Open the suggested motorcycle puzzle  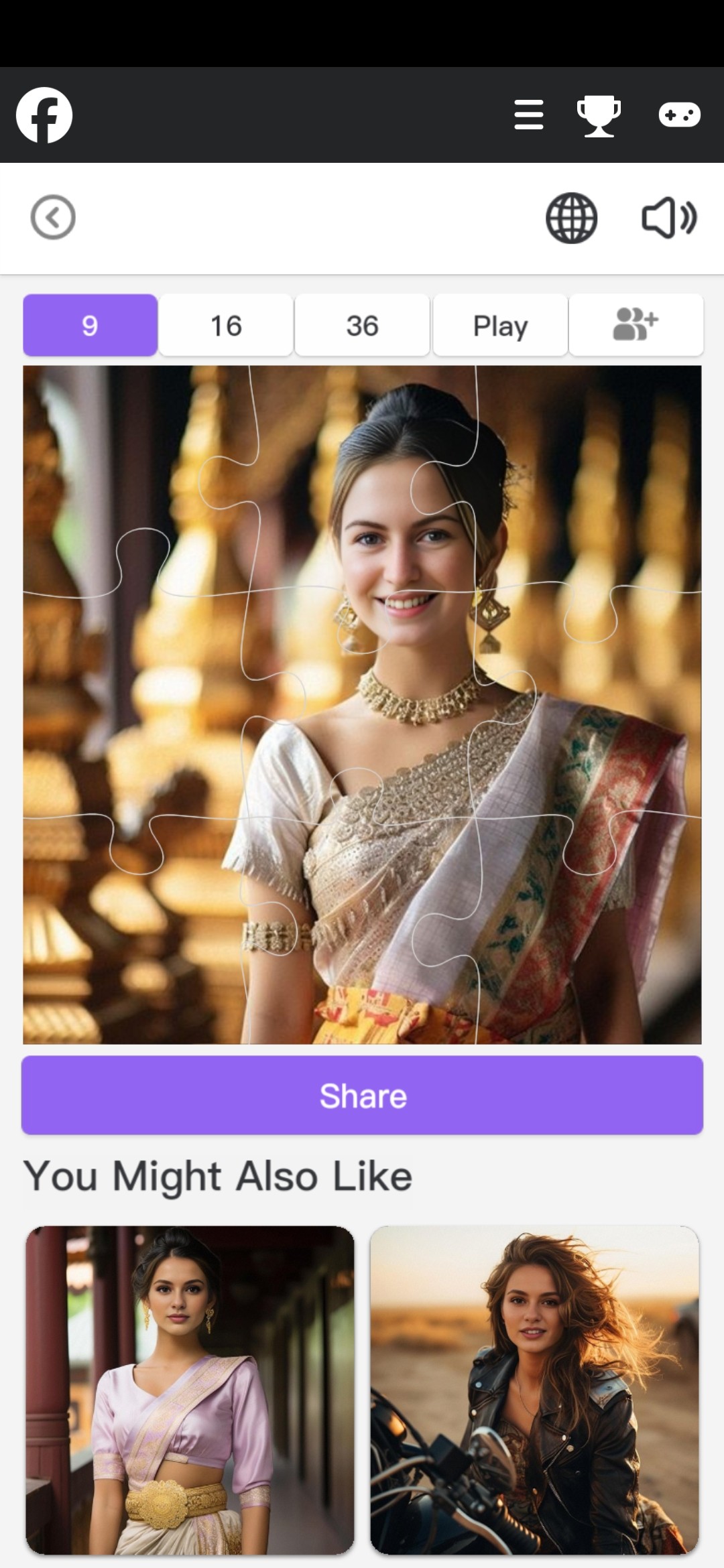tap(534, 1390)
